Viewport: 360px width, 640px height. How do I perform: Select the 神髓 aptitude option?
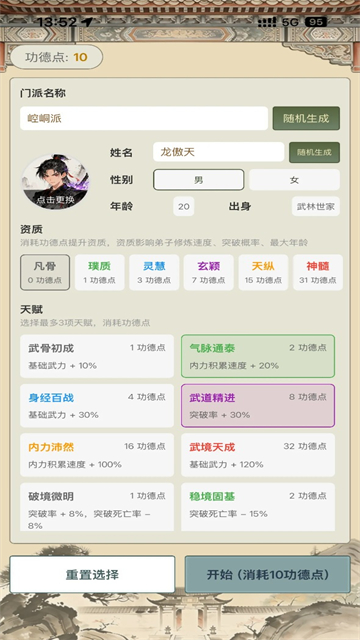coord(318,272)
